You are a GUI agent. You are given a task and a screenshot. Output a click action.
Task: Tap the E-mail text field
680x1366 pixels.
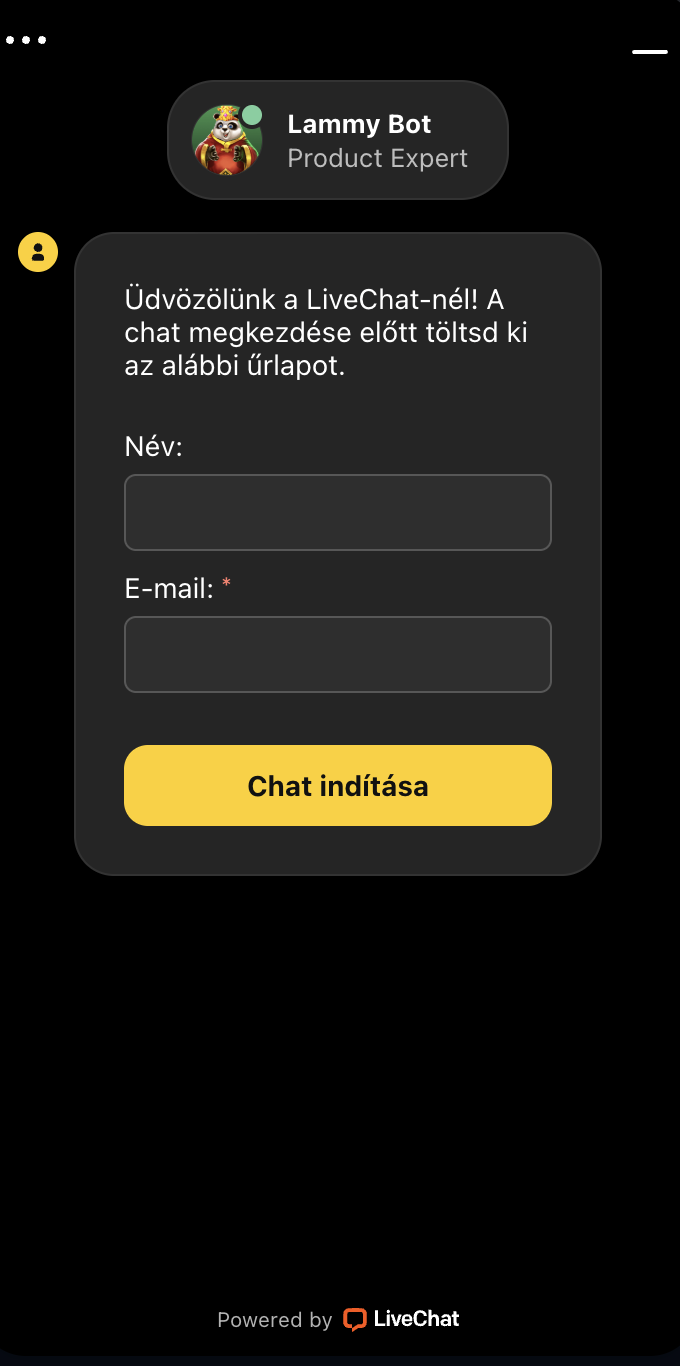(x=337, y=654)
